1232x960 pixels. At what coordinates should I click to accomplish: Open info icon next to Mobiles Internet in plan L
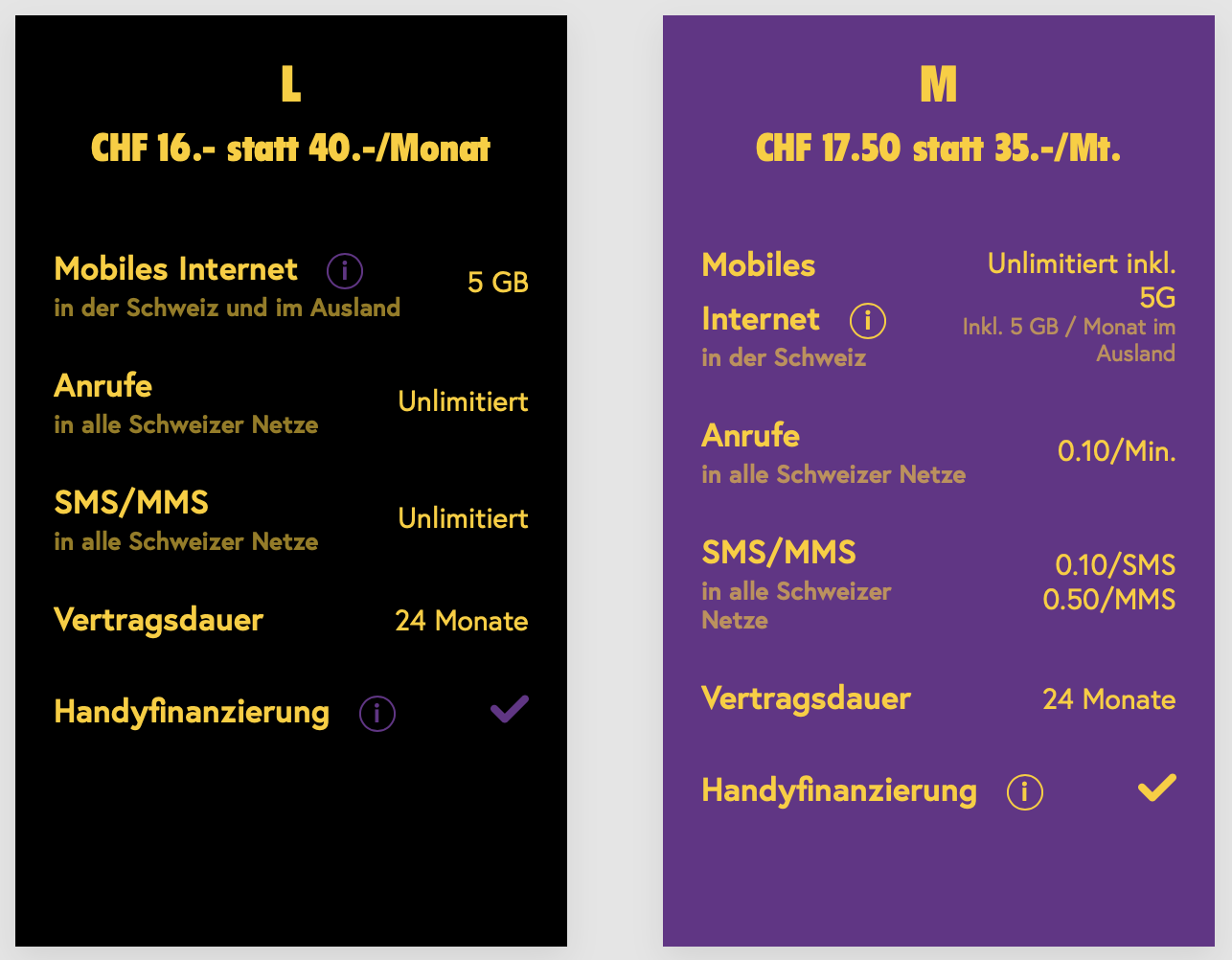point(345,271)
